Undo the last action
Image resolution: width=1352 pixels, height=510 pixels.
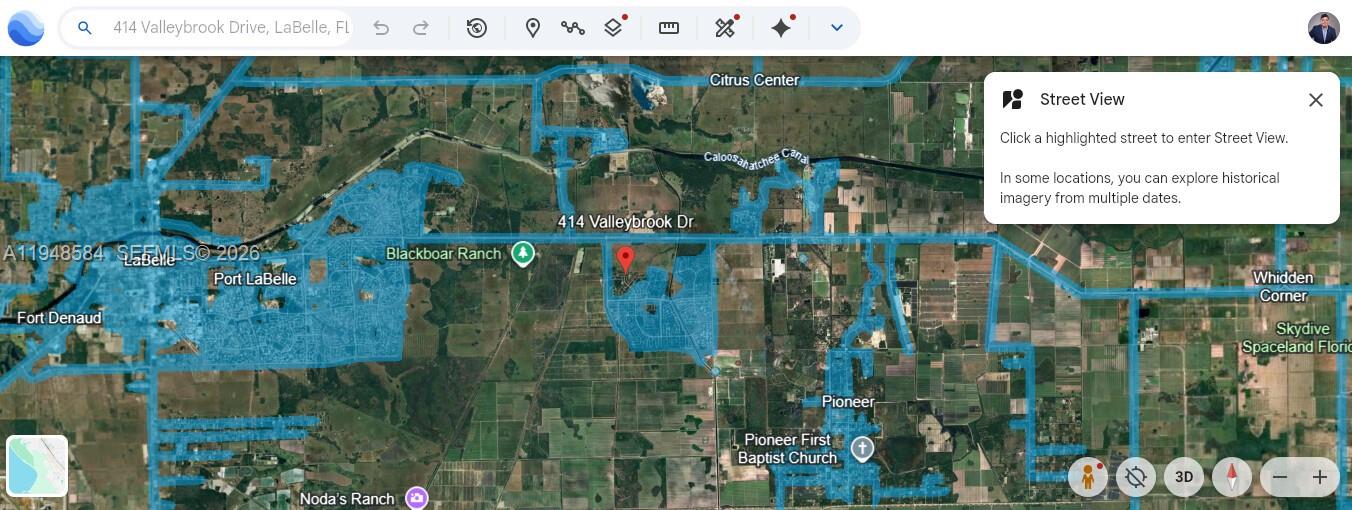click(x=381, y=28)
